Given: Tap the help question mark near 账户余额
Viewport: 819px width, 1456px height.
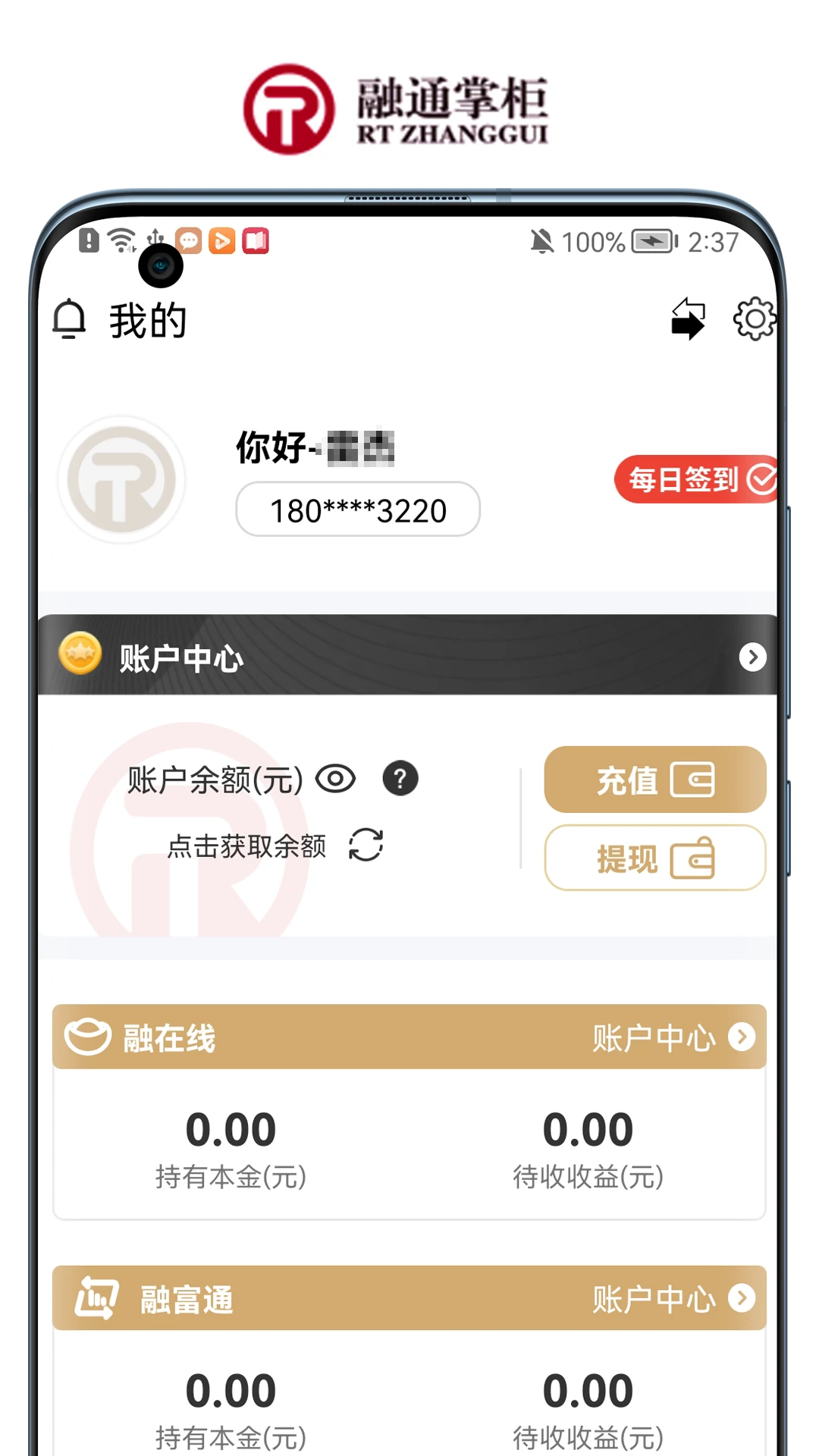Looking at the screenshot, I should 402,779.
